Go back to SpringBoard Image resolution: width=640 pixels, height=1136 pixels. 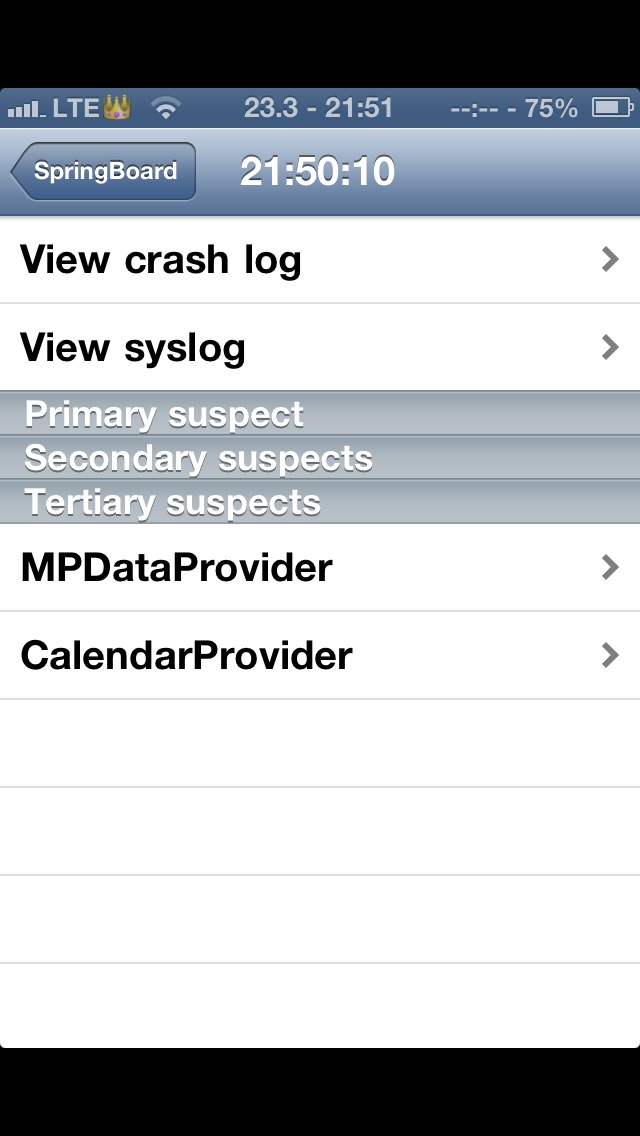click(104, 171)
